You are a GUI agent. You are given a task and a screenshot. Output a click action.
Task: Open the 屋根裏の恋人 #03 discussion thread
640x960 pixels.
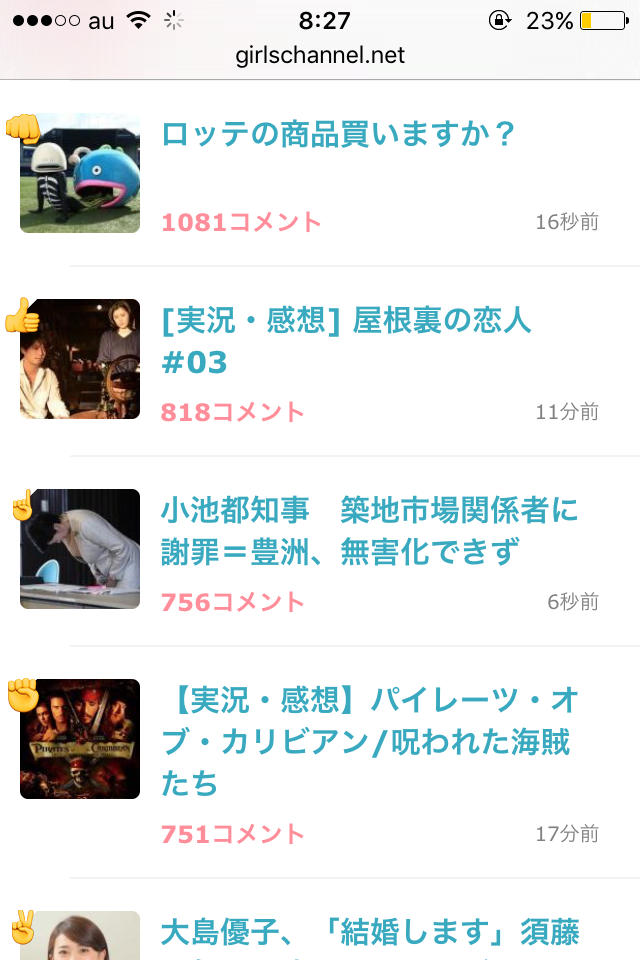point(346,340)
